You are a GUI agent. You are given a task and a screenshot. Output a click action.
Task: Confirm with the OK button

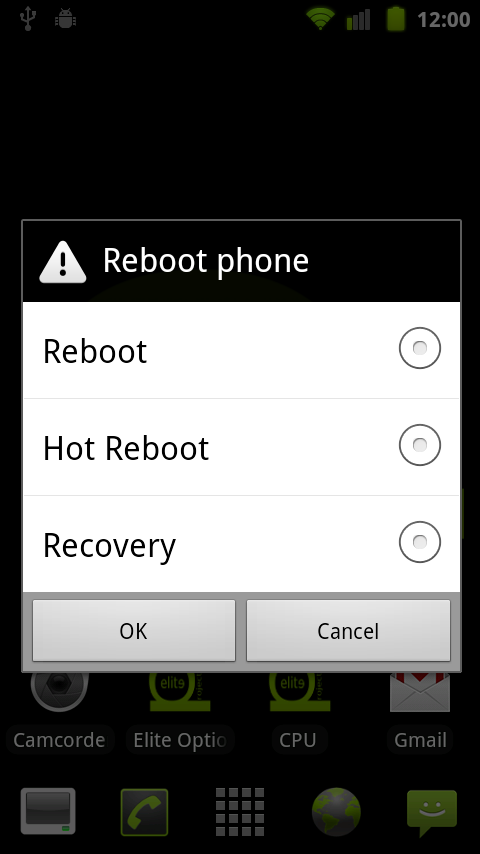pos(134,631)
